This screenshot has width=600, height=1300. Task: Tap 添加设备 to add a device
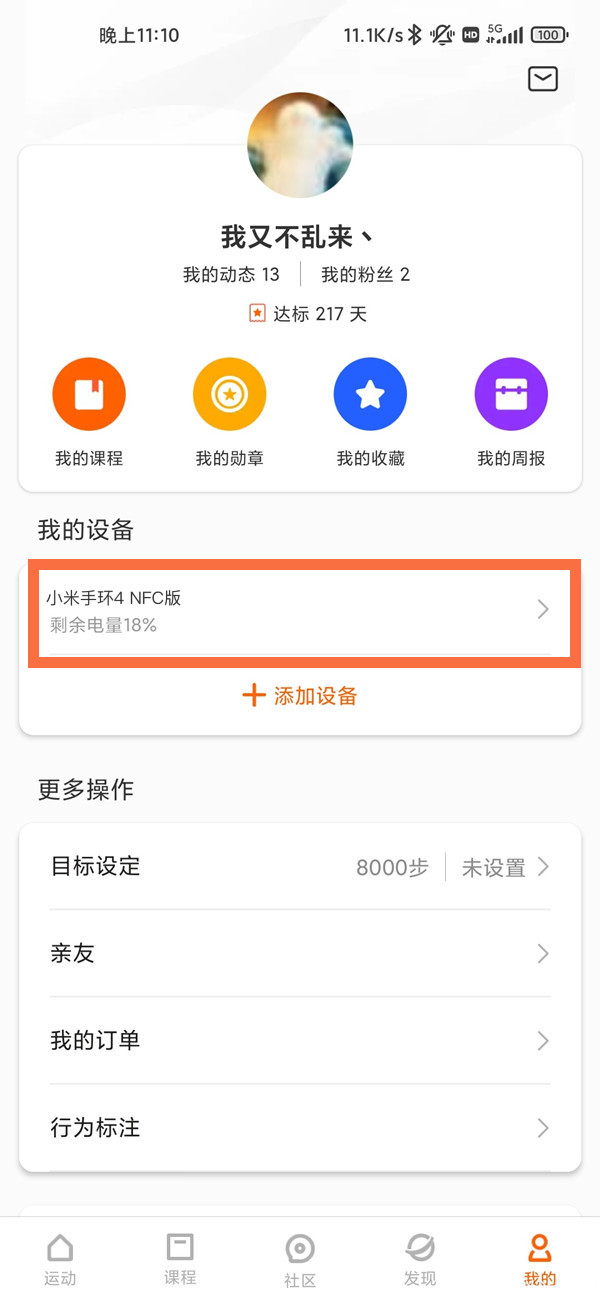(300, 696)
